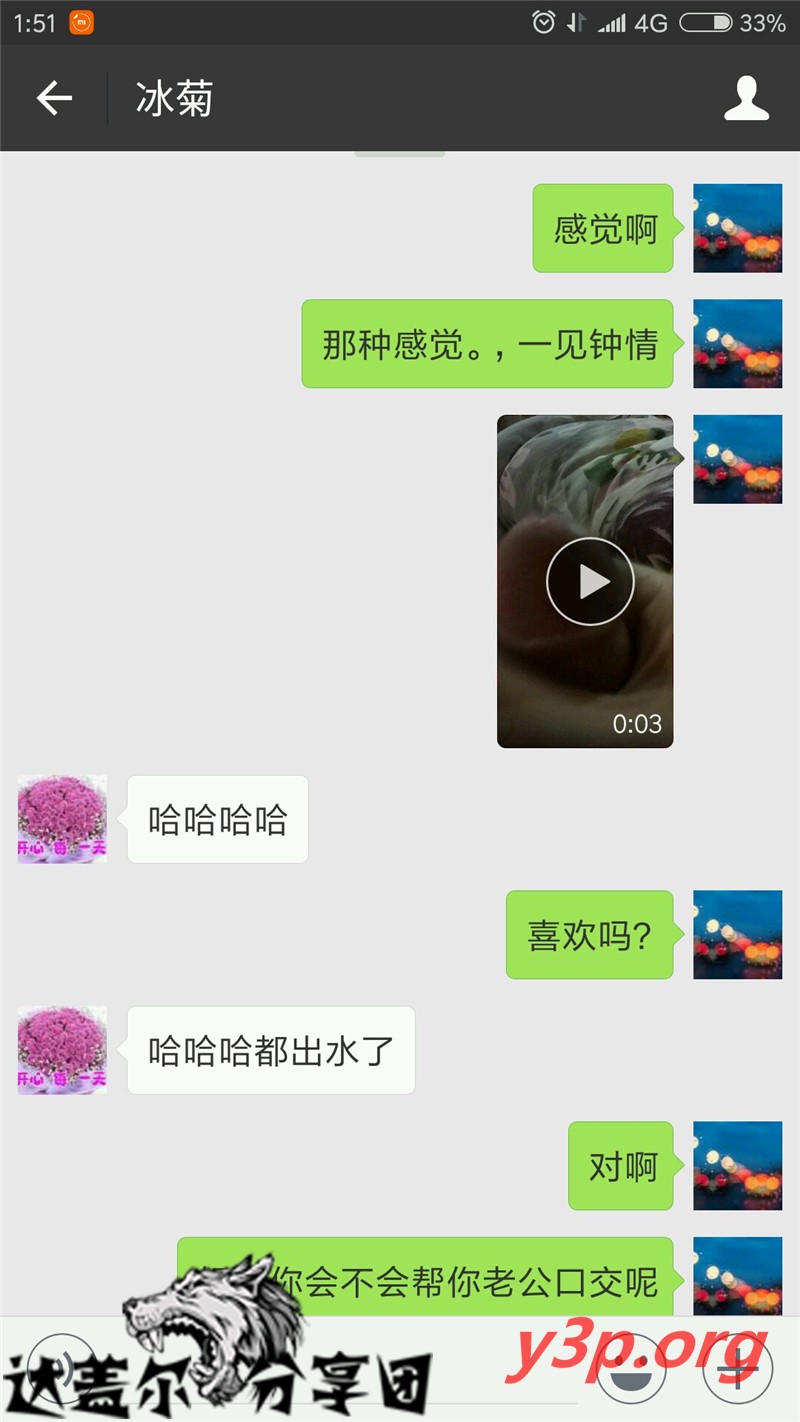Go back from the 冰菊 chat
Viewport: 800px width, 1422px height.
coord(54,98)
